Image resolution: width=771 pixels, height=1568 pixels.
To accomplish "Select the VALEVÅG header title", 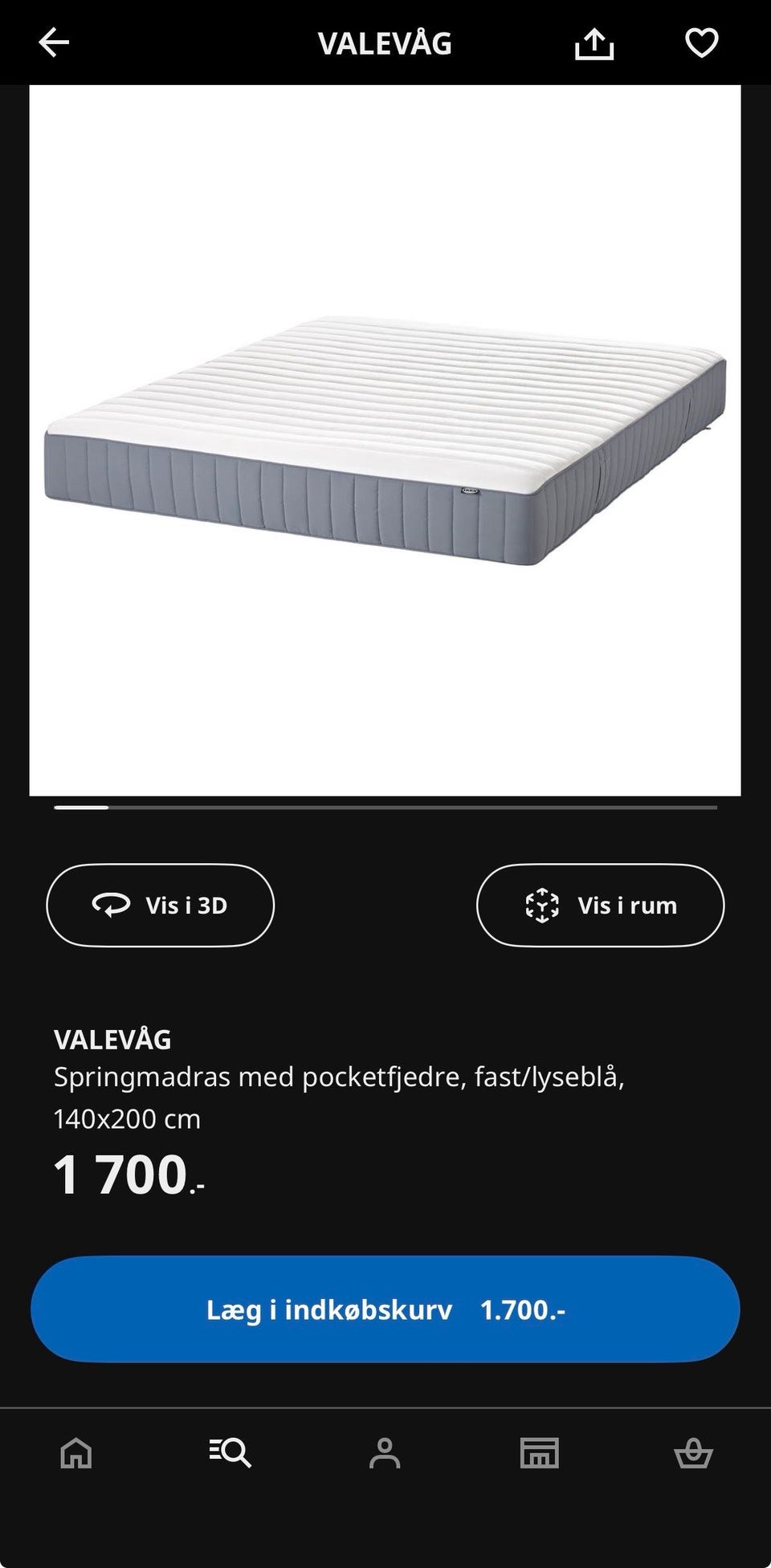I will click(x=385, y=43).
